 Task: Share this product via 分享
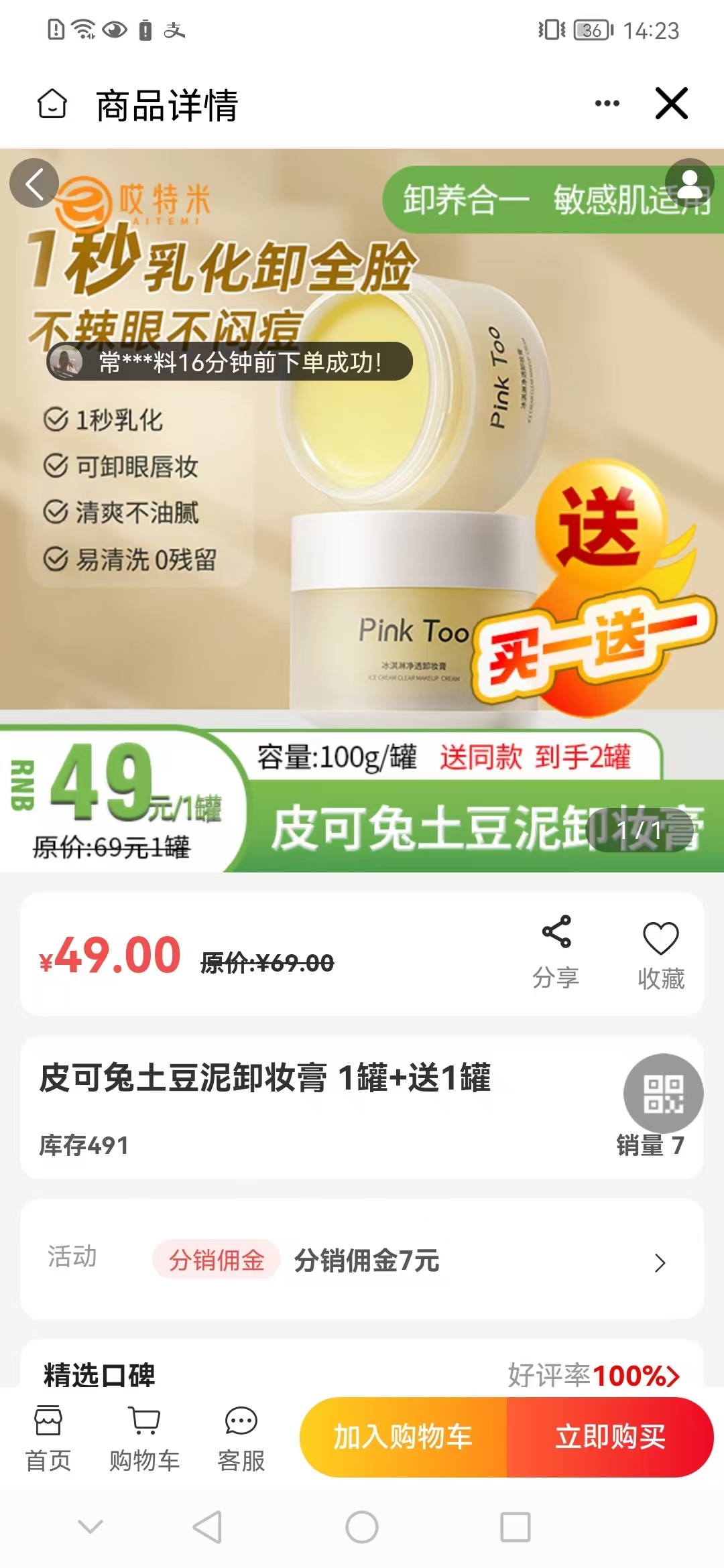coord(556,952)
